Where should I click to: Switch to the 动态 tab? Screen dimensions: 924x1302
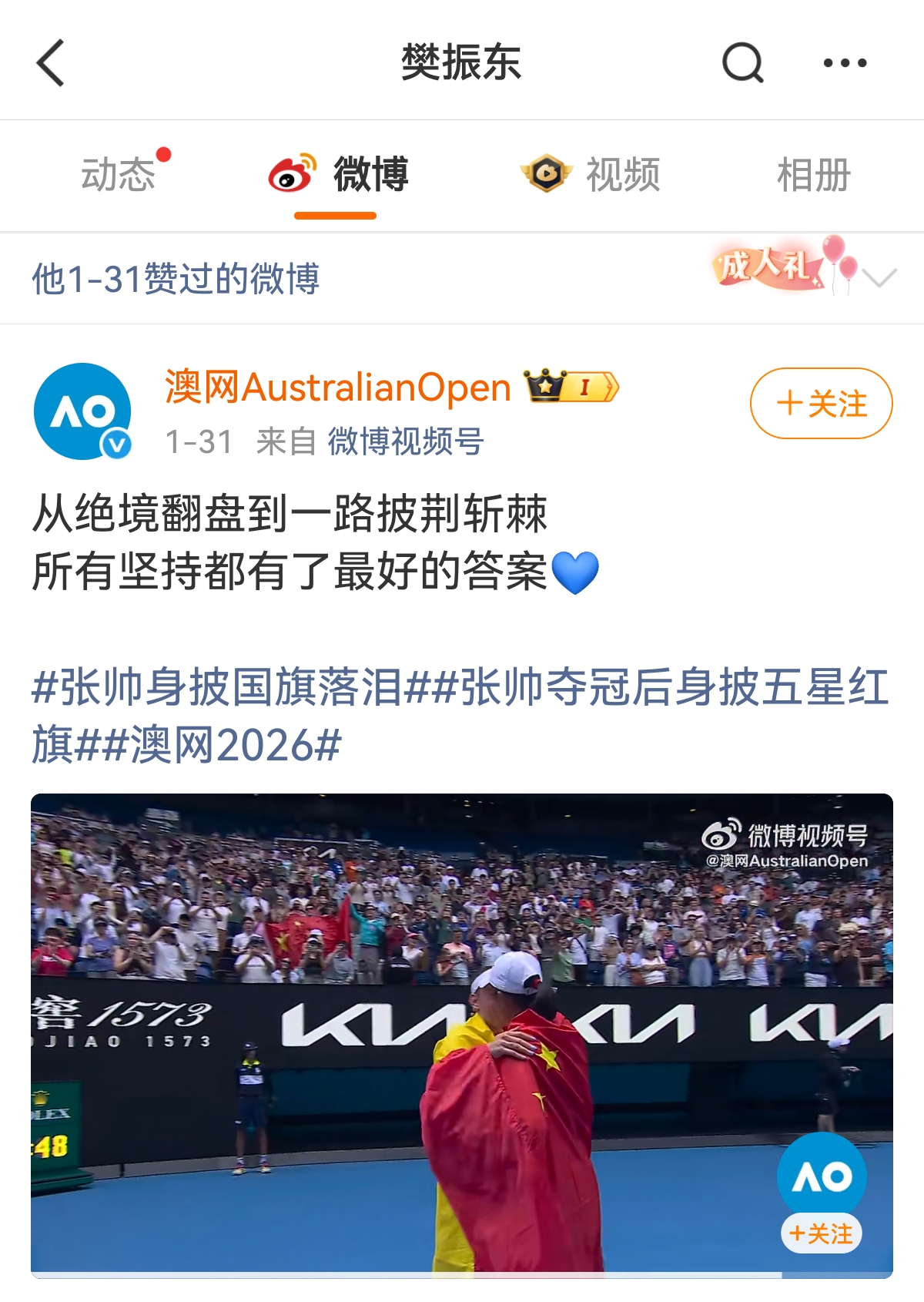click(119, 174)
